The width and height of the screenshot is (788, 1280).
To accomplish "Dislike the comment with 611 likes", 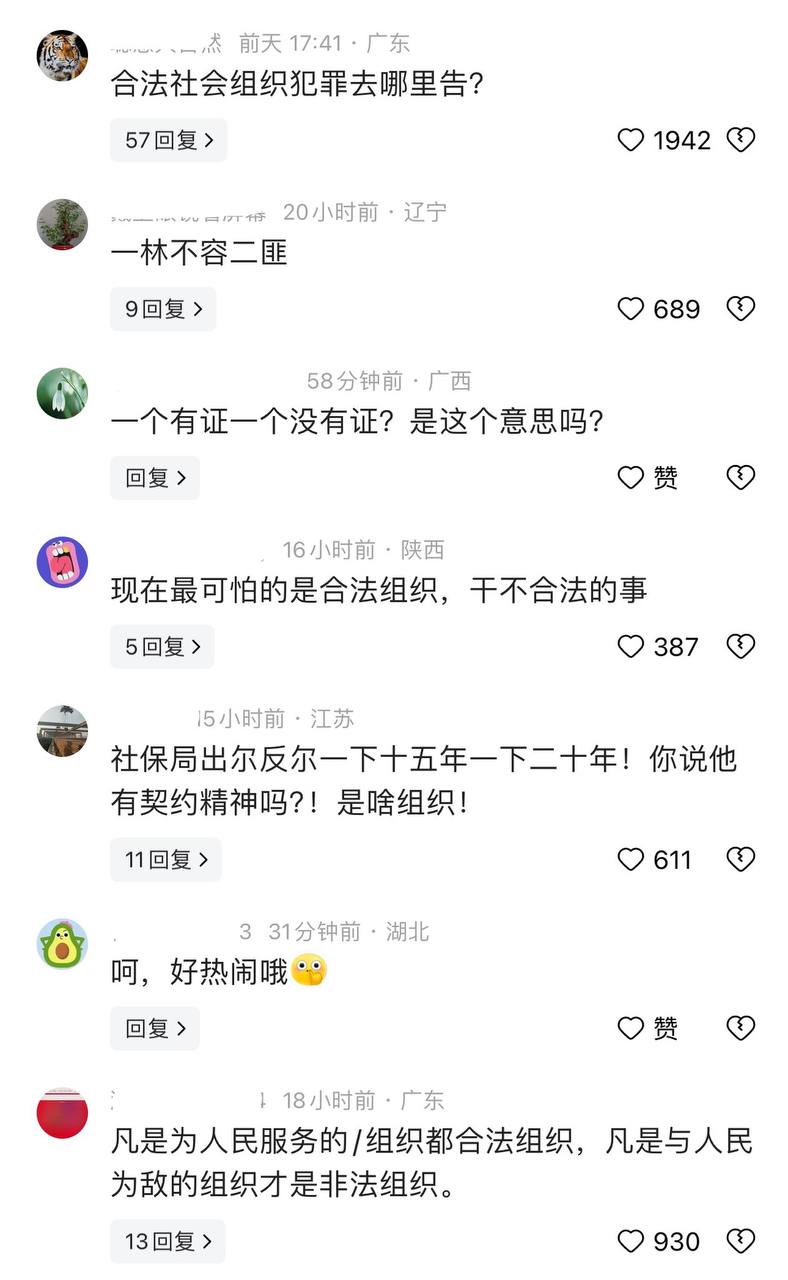I will click(740, 859).
